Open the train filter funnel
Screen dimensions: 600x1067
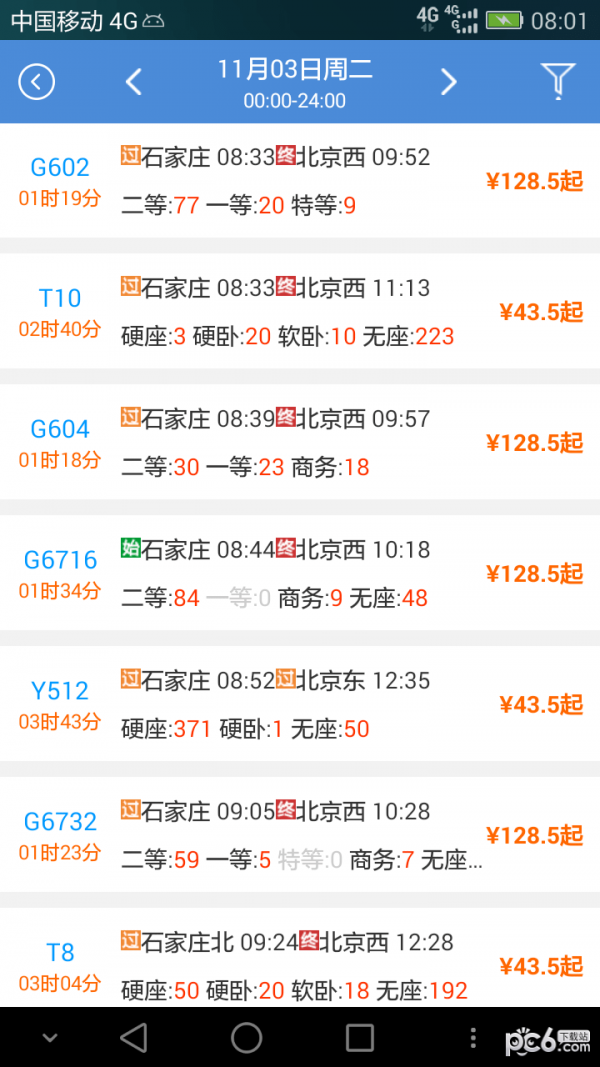(x=558, y=81)
